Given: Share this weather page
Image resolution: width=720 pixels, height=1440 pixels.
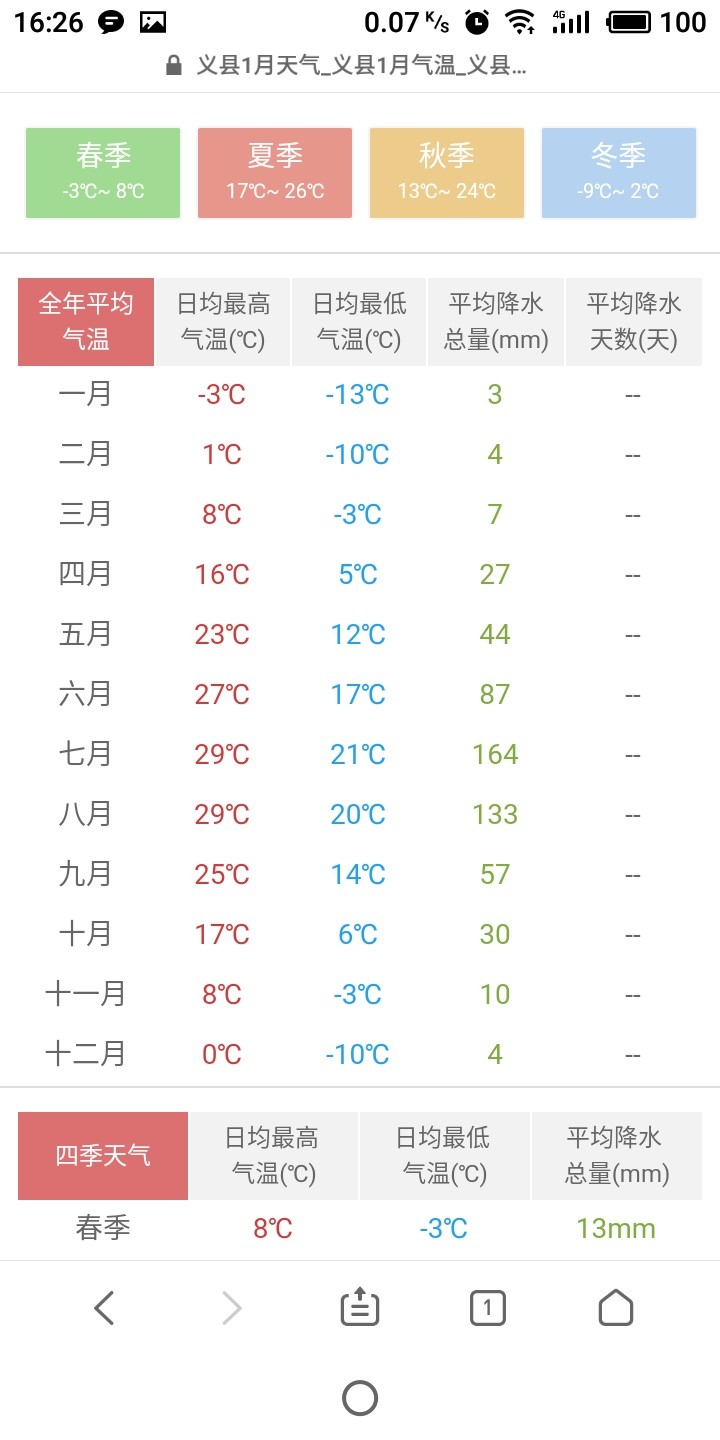Looking at the screenshot, I should [x=360, y=1307].
